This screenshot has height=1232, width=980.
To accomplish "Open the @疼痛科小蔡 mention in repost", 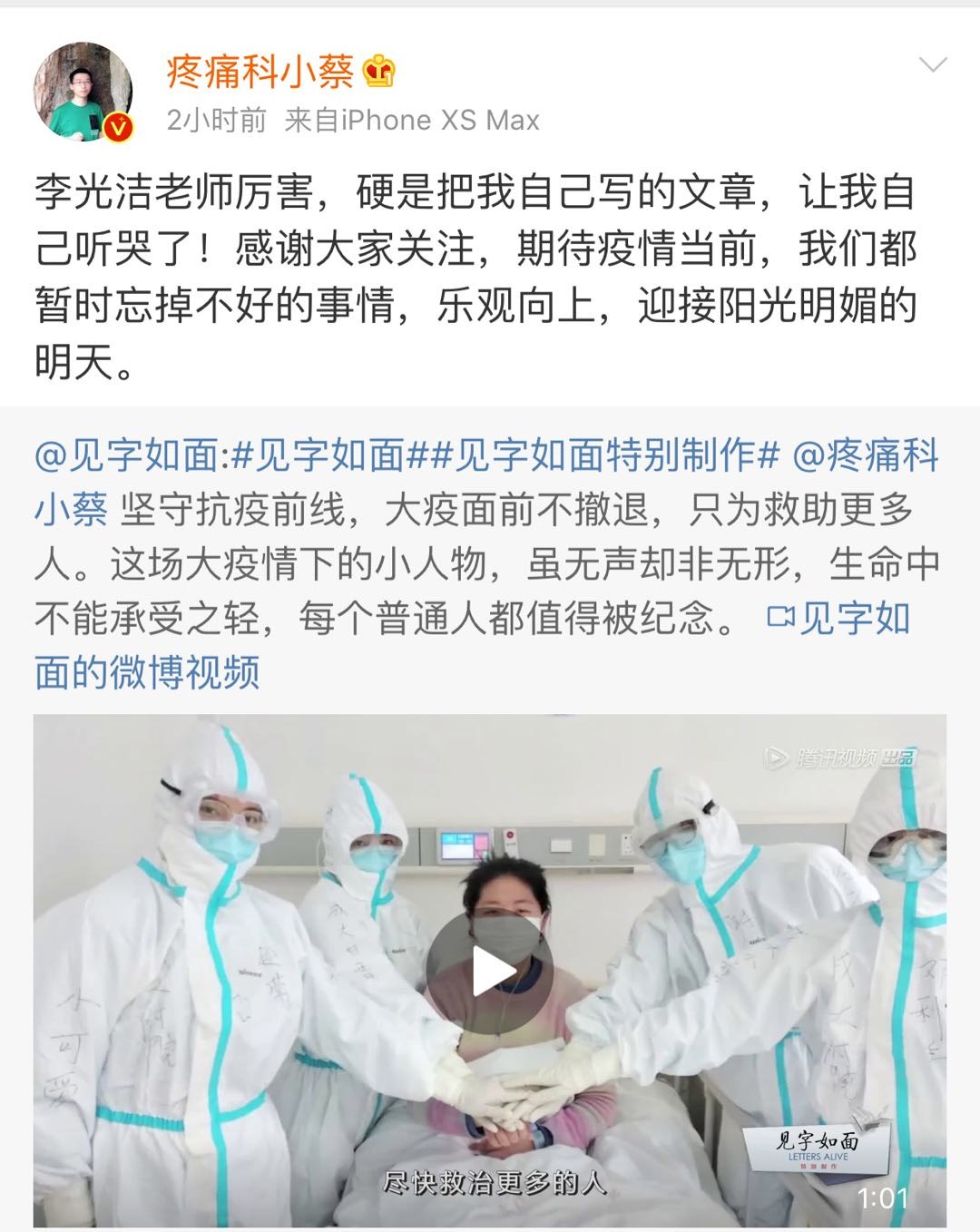I will pos(864,455).
